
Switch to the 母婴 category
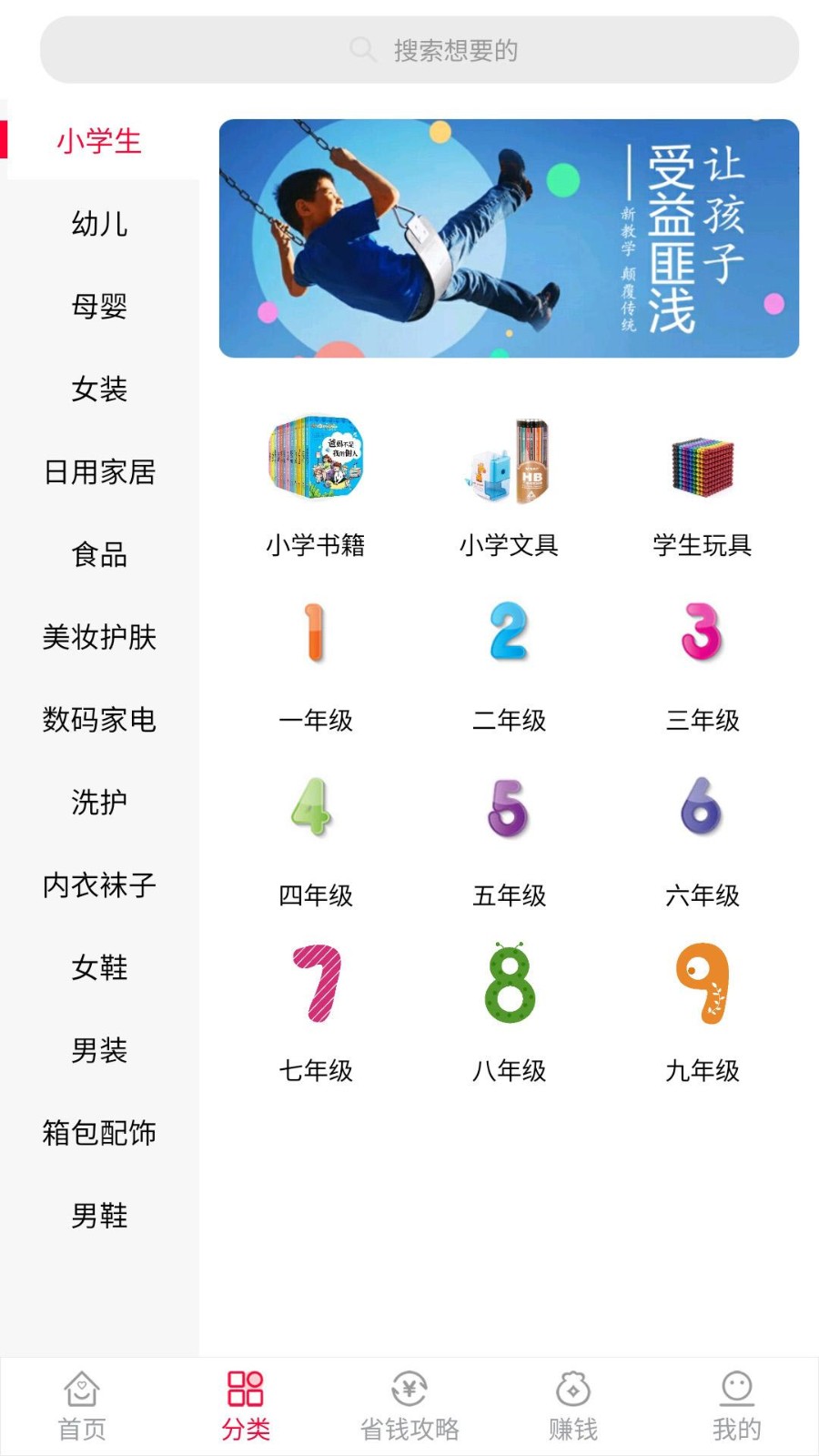[99, 307]
